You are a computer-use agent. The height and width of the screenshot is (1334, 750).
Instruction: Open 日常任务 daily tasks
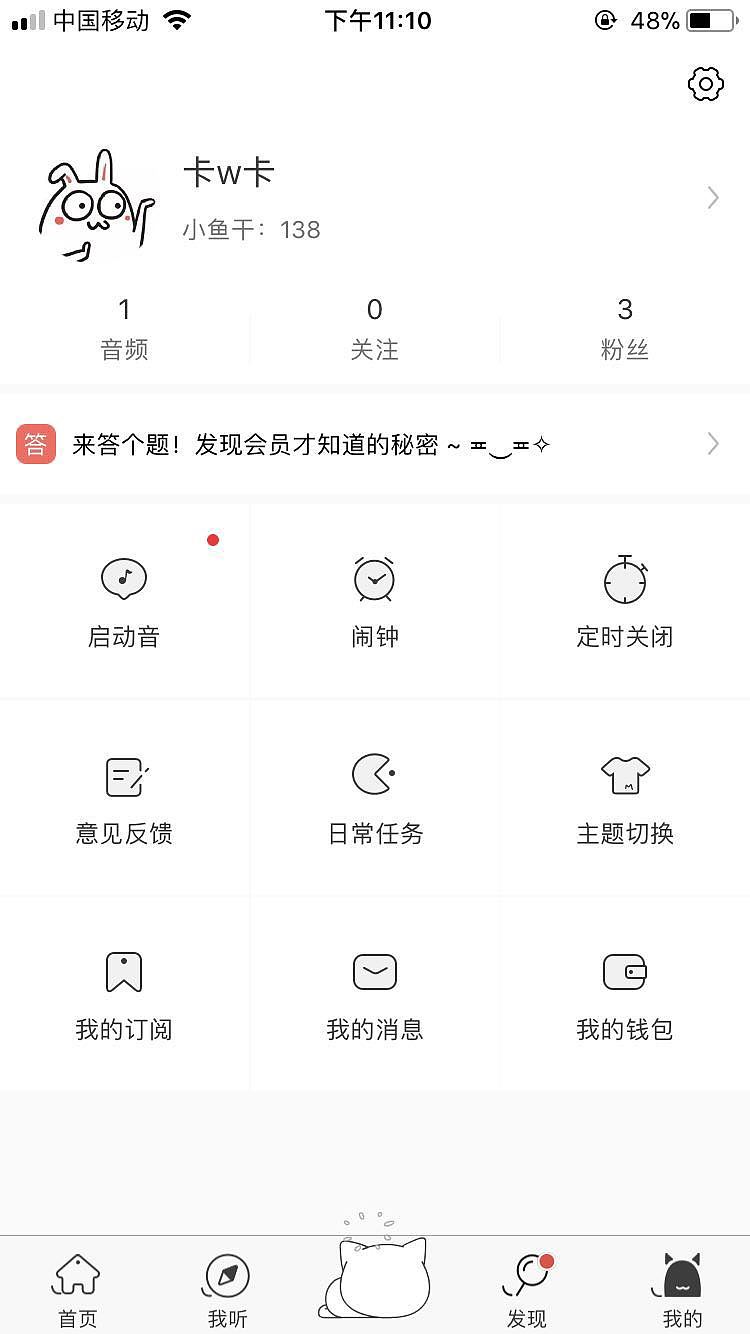[x=375, y=797]
